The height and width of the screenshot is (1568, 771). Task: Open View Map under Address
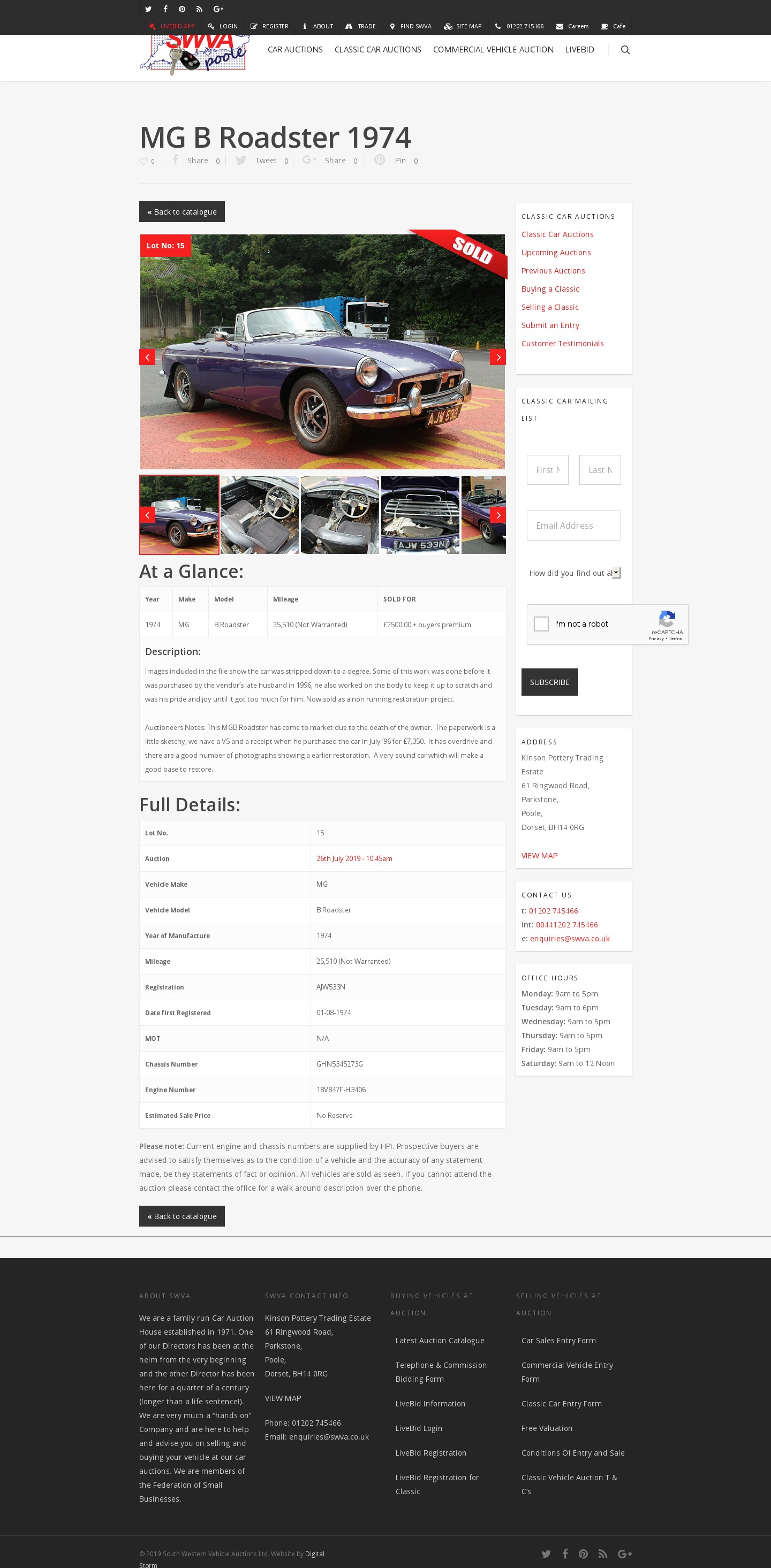pos(539,856)
